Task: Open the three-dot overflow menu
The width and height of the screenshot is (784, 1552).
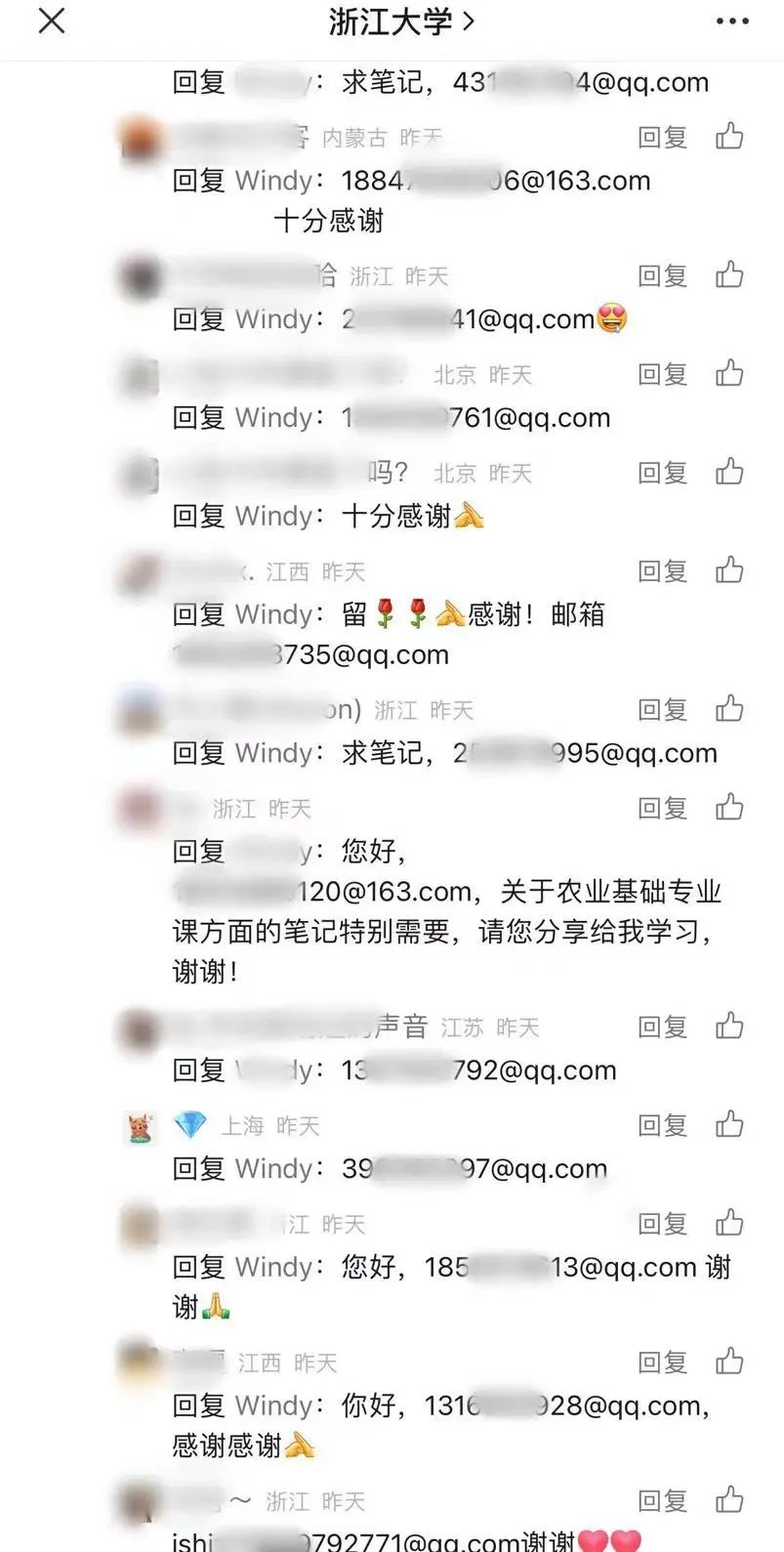Action: coord(732,21)
